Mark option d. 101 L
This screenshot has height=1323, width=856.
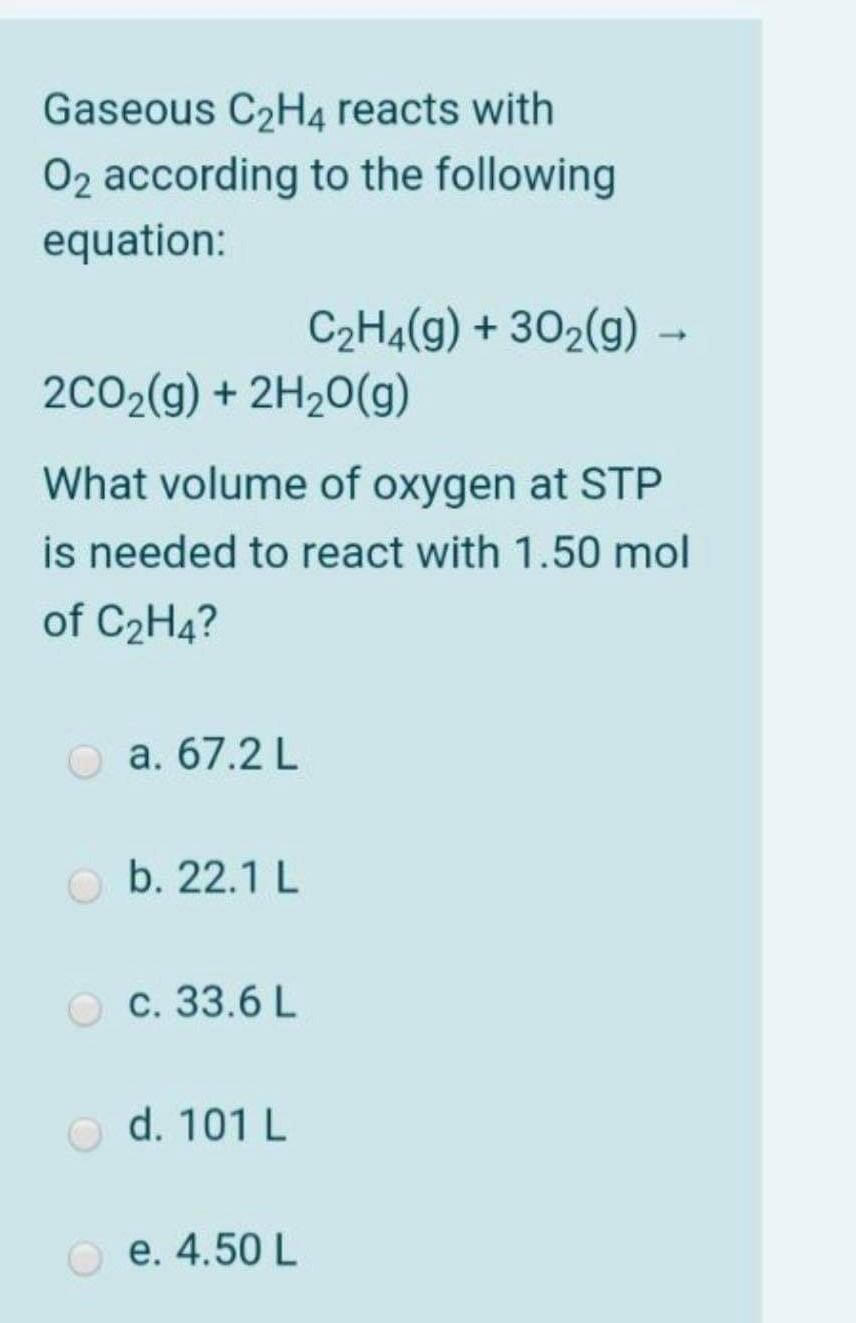(x=86, y=1133)
